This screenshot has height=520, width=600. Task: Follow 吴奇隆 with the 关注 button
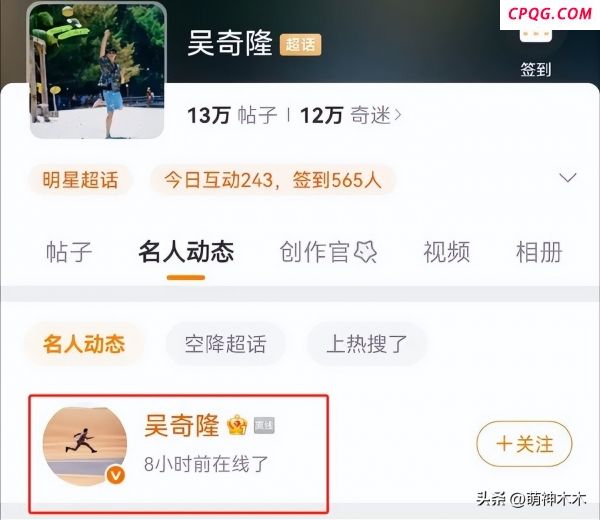524,443
